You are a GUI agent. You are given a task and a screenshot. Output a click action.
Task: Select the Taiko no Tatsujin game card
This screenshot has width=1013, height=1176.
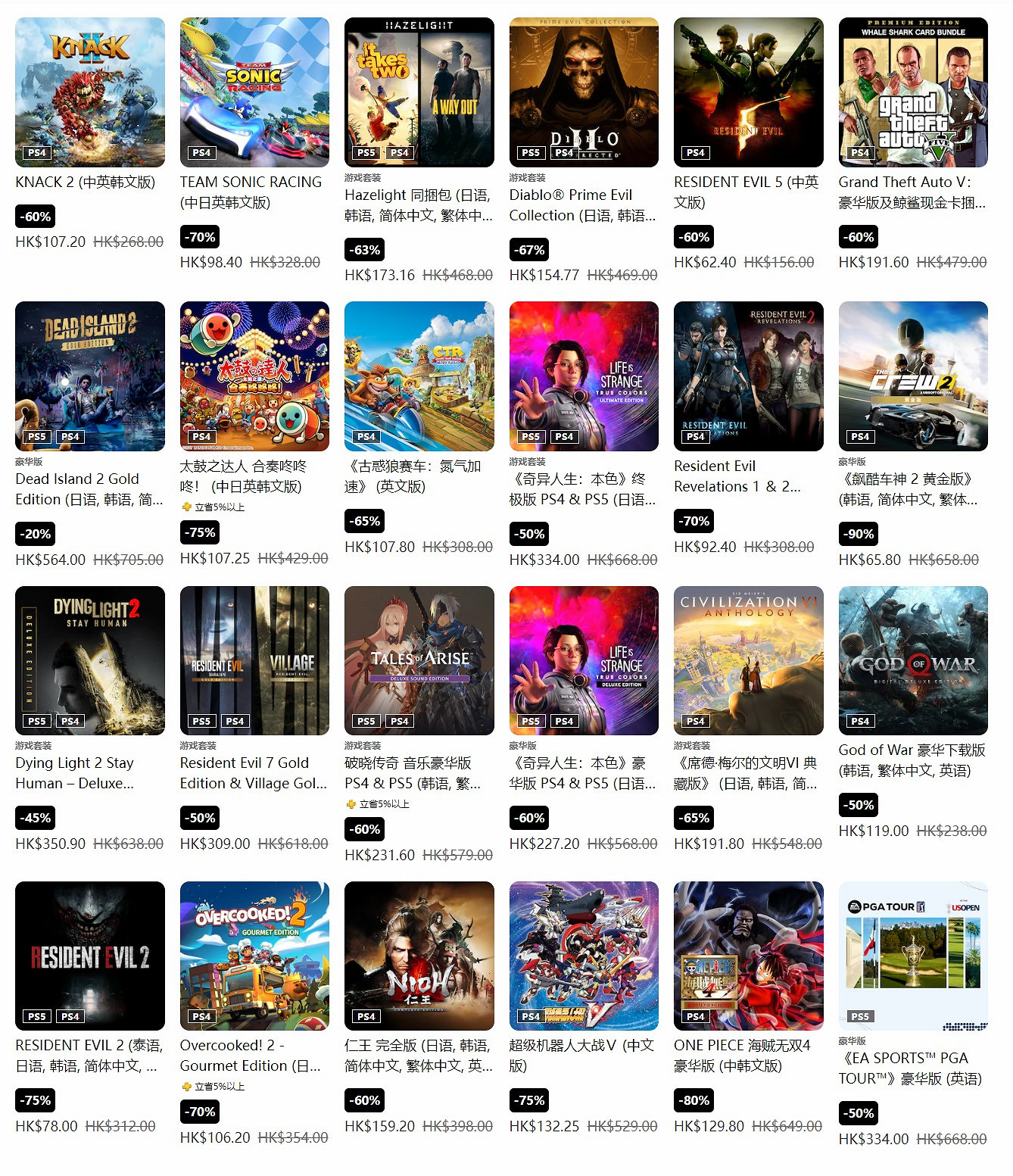pyautogui.click(x=254, y=376)
